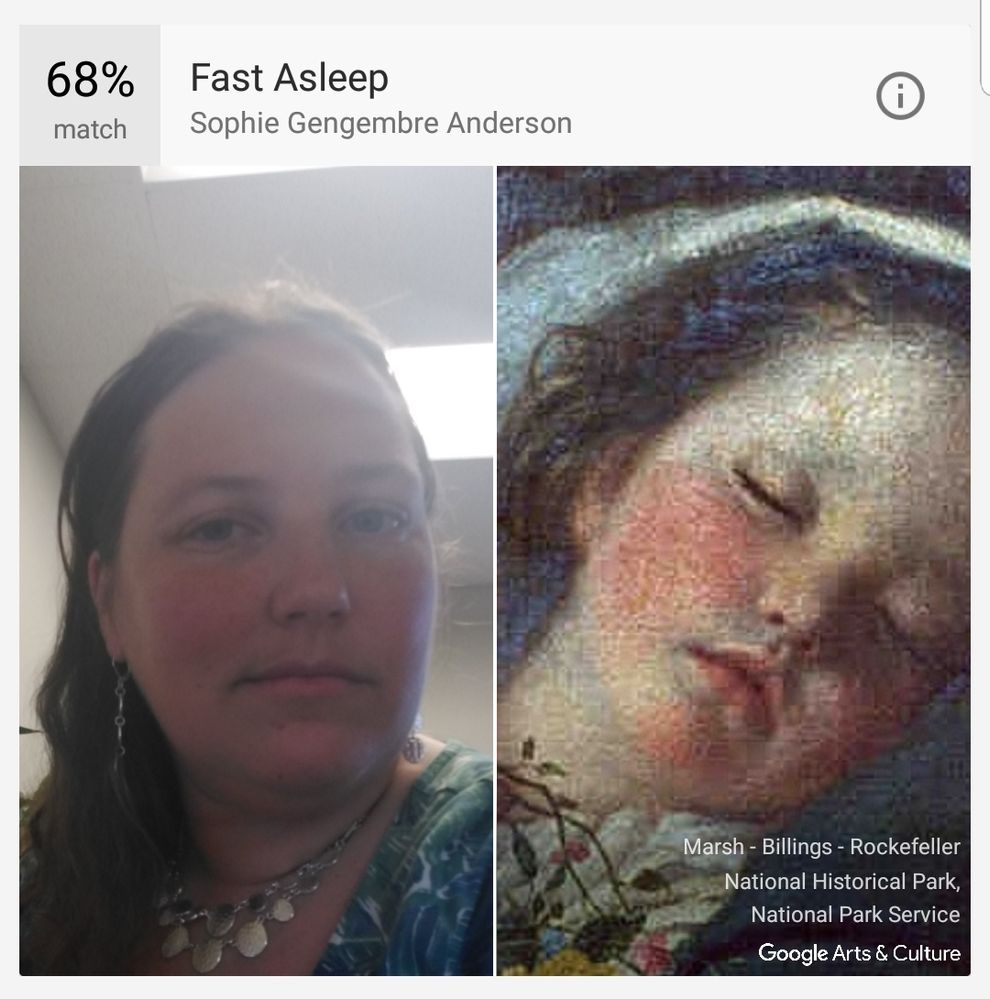
Task: View the Fast Asleep painting artwork
Action: point(733,520)
